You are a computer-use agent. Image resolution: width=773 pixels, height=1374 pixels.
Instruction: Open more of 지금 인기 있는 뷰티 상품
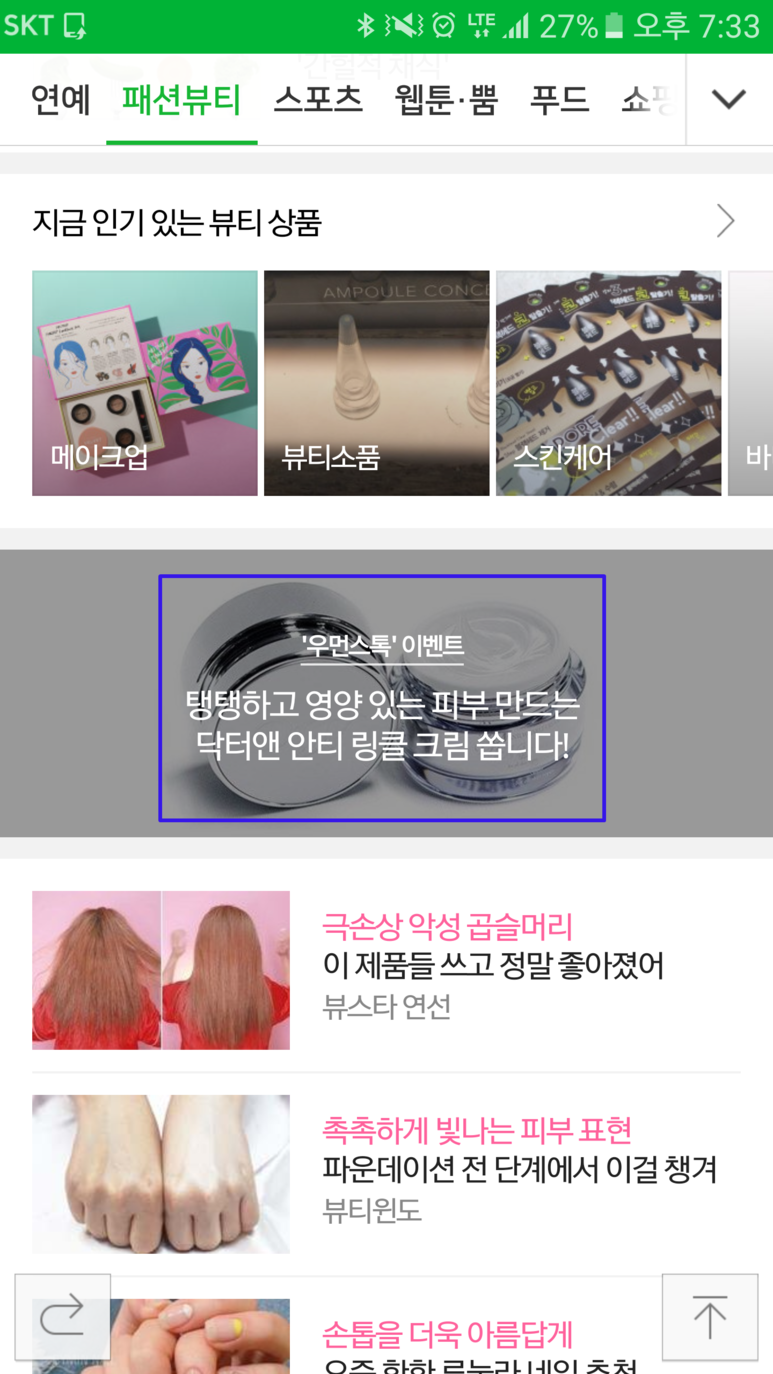click(x=725, y=222)
